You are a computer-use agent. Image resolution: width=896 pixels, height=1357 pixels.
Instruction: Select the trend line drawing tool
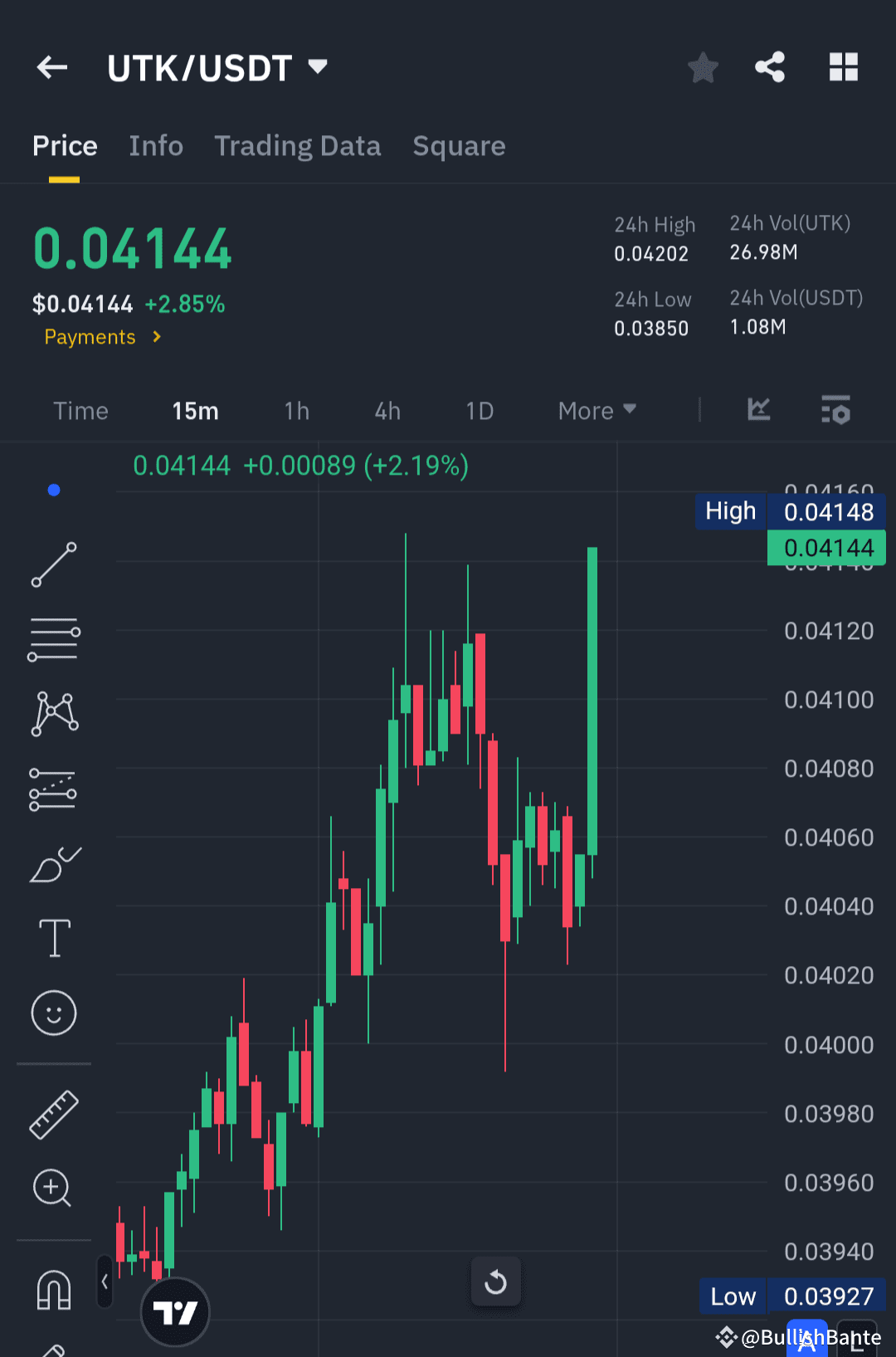pyautogui.click(x=53, y=565)
